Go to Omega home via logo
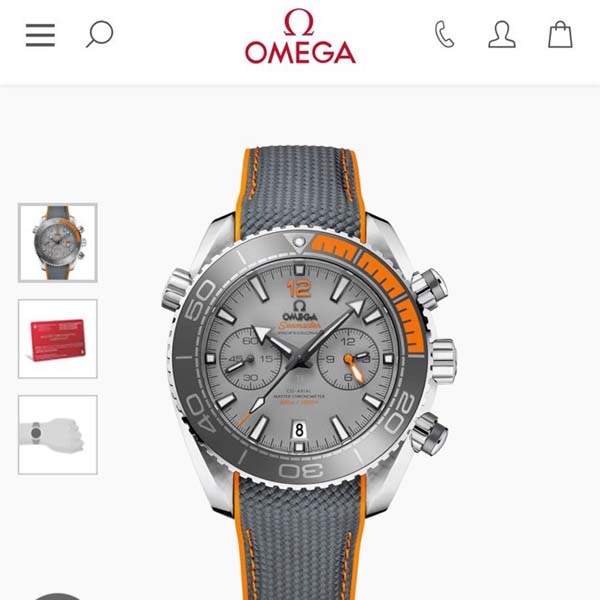 300,38
